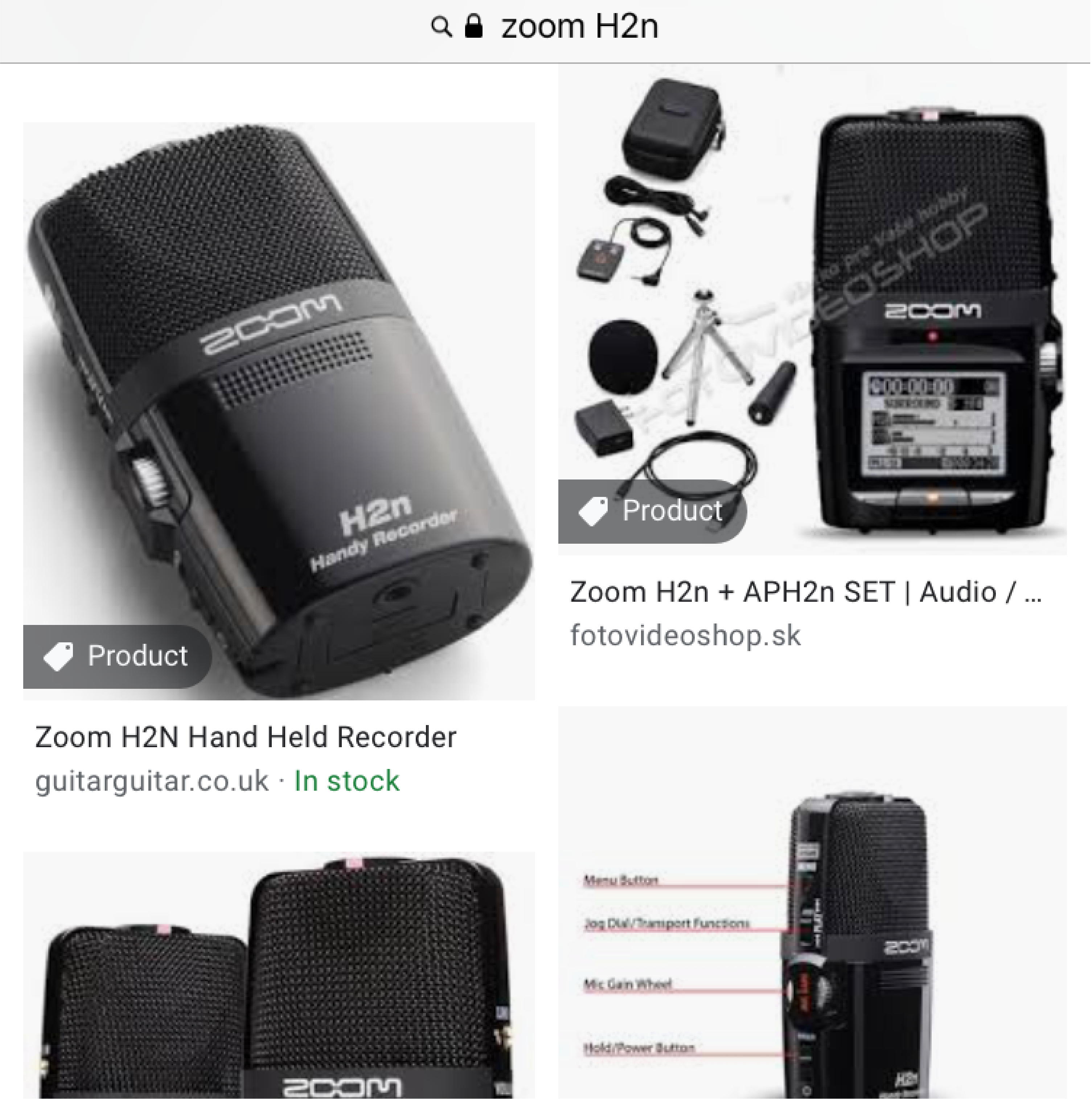Open the Zoom H2N Hand Held Recorder title link
Viewport: 1092px width, 1099px height.
(245, 737)
